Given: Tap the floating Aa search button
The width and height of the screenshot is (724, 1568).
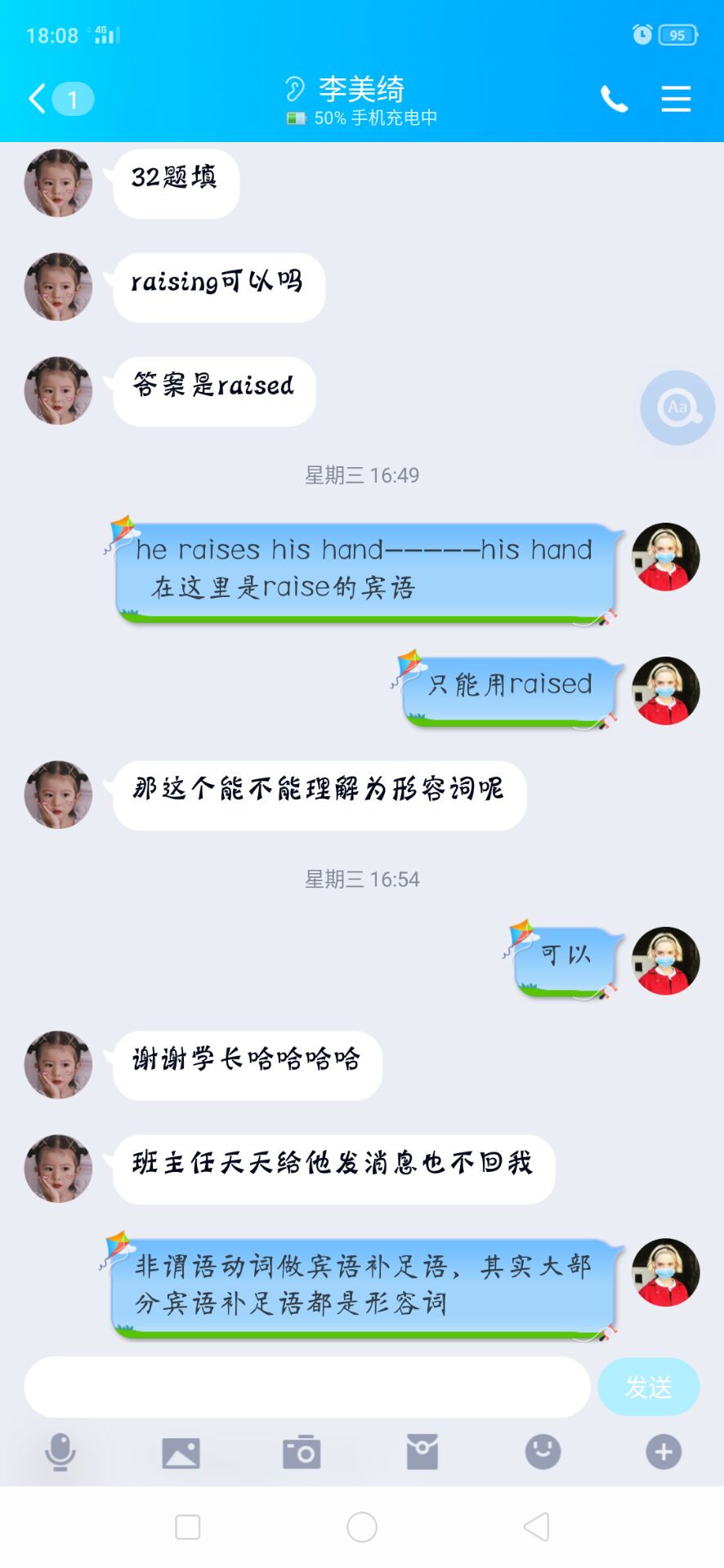Looking at the screenshot, I should (x=677, y=408).
